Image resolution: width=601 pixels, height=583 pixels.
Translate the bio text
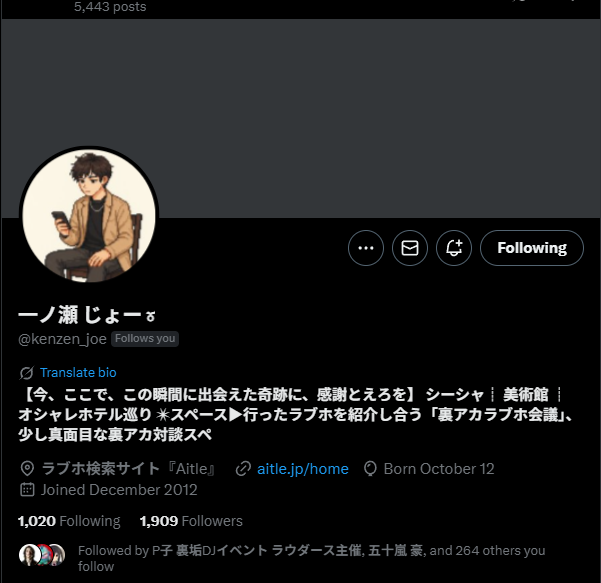click(x=77, y=372)
